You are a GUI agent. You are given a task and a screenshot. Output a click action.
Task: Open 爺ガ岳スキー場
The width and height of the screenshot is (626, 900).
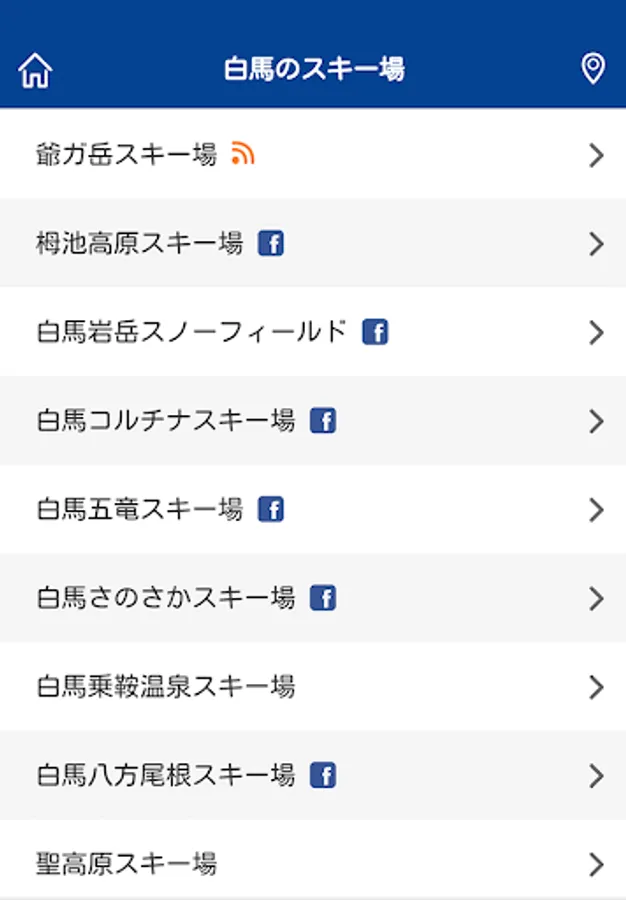point(313,154)
